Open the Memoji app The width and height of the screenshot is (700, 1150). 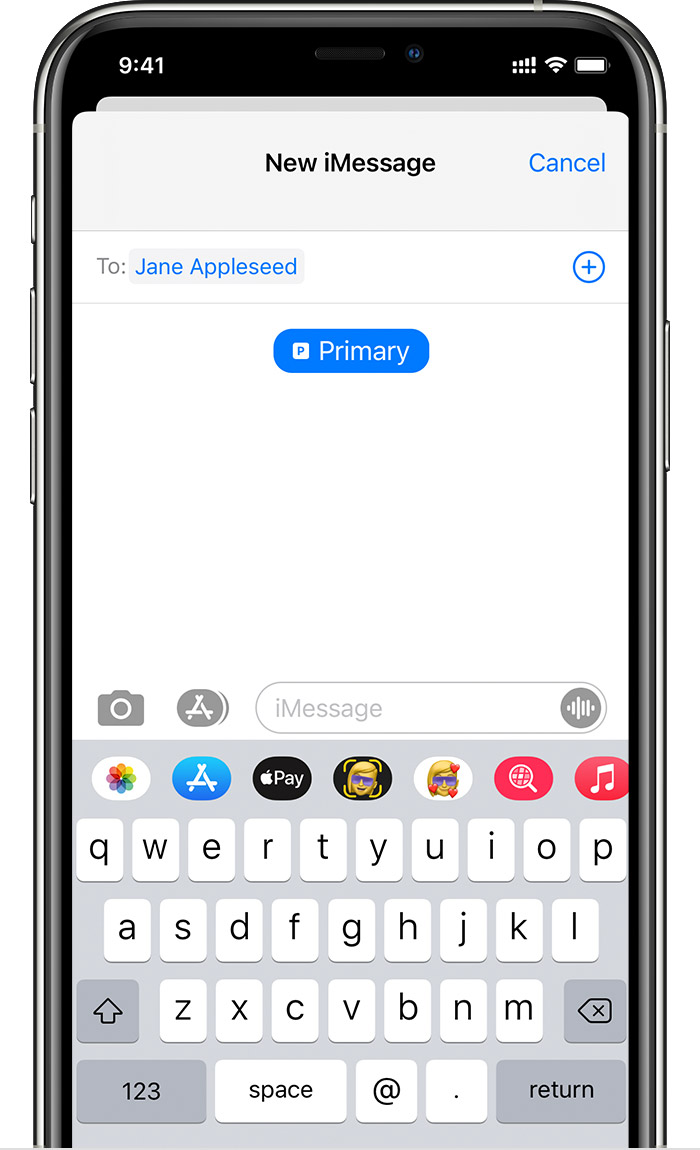tap(362, 778)
